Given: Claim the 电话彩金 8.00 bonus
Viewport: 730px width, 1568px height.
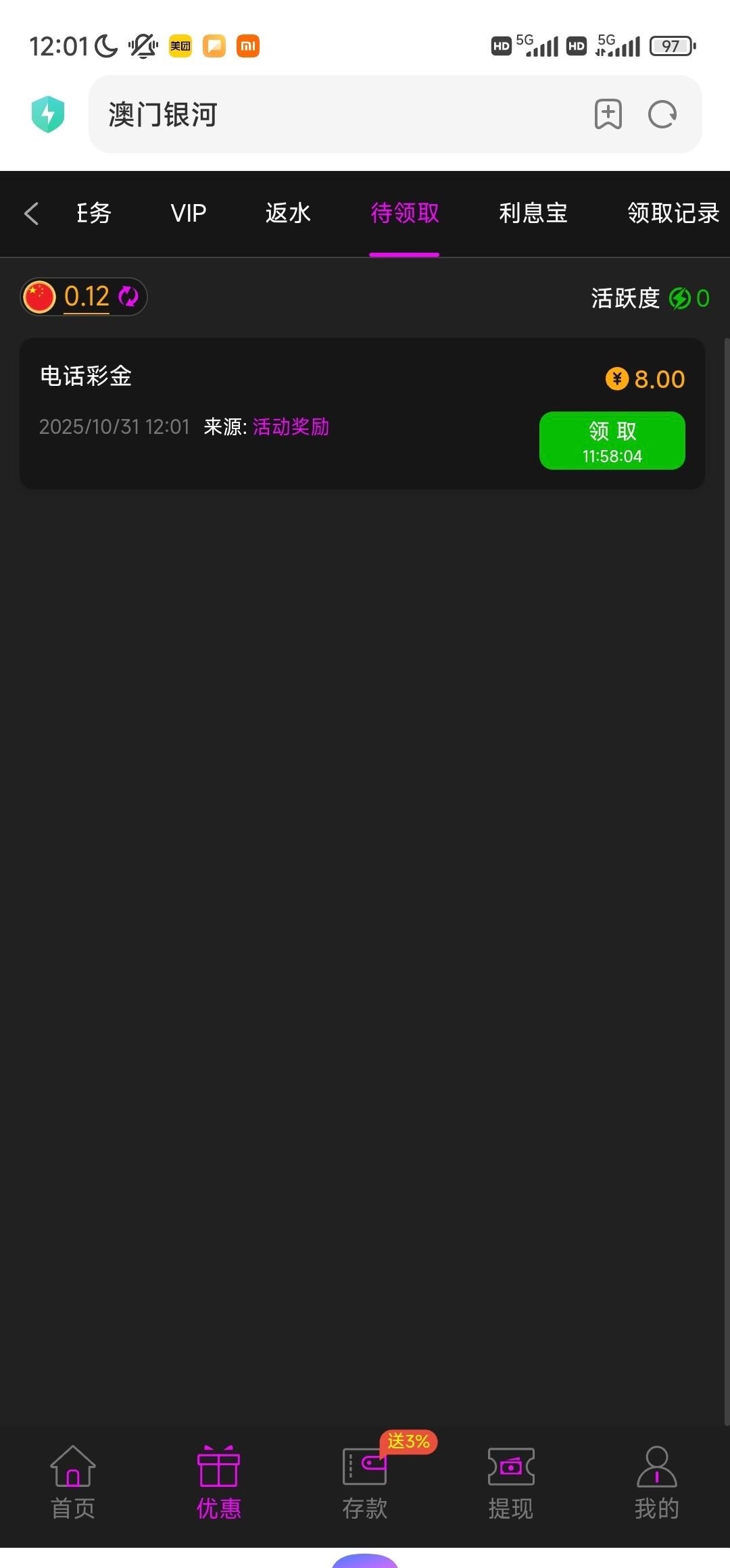Looking at the screenshot, I should coord(612,441).
